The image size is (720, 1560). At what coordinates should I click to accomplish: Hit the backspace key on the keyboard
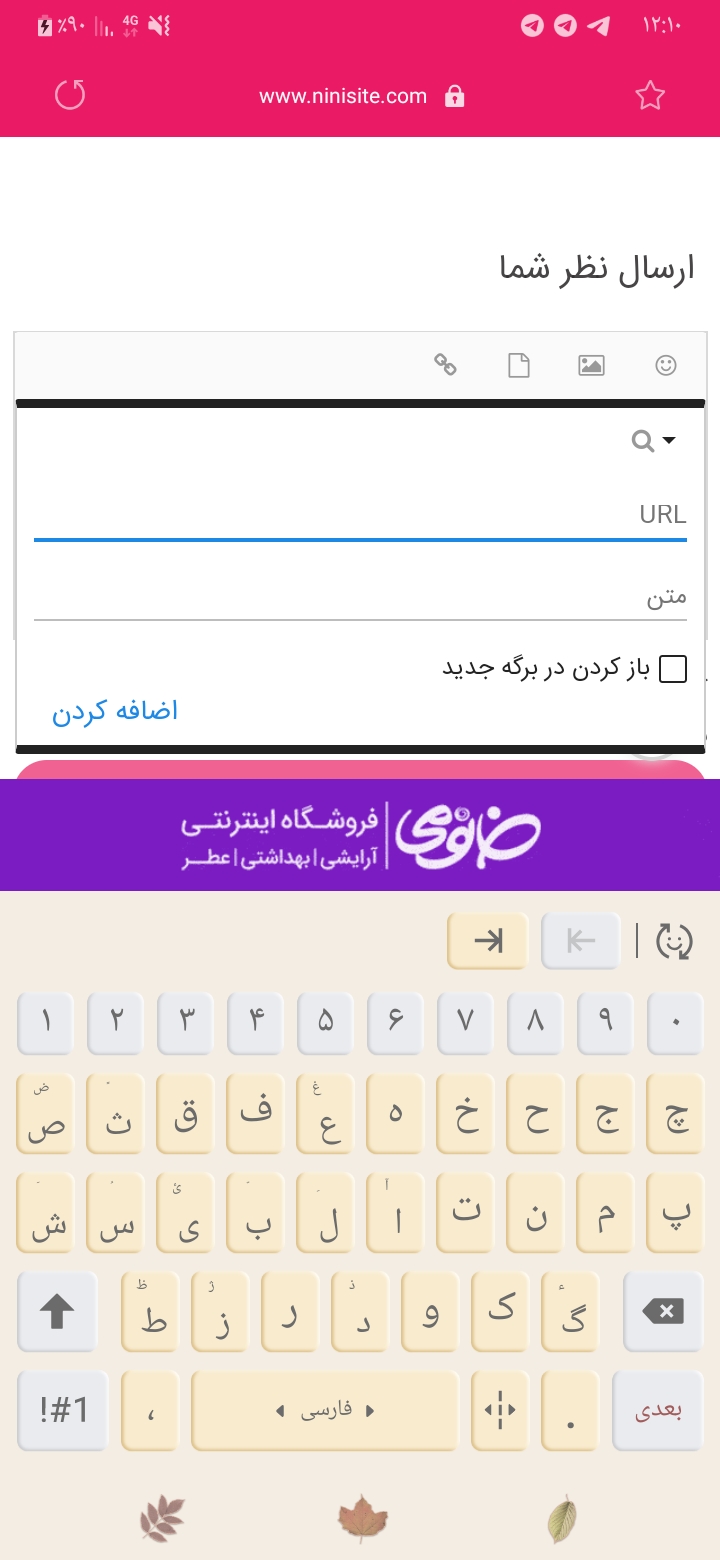point(662,1312)
